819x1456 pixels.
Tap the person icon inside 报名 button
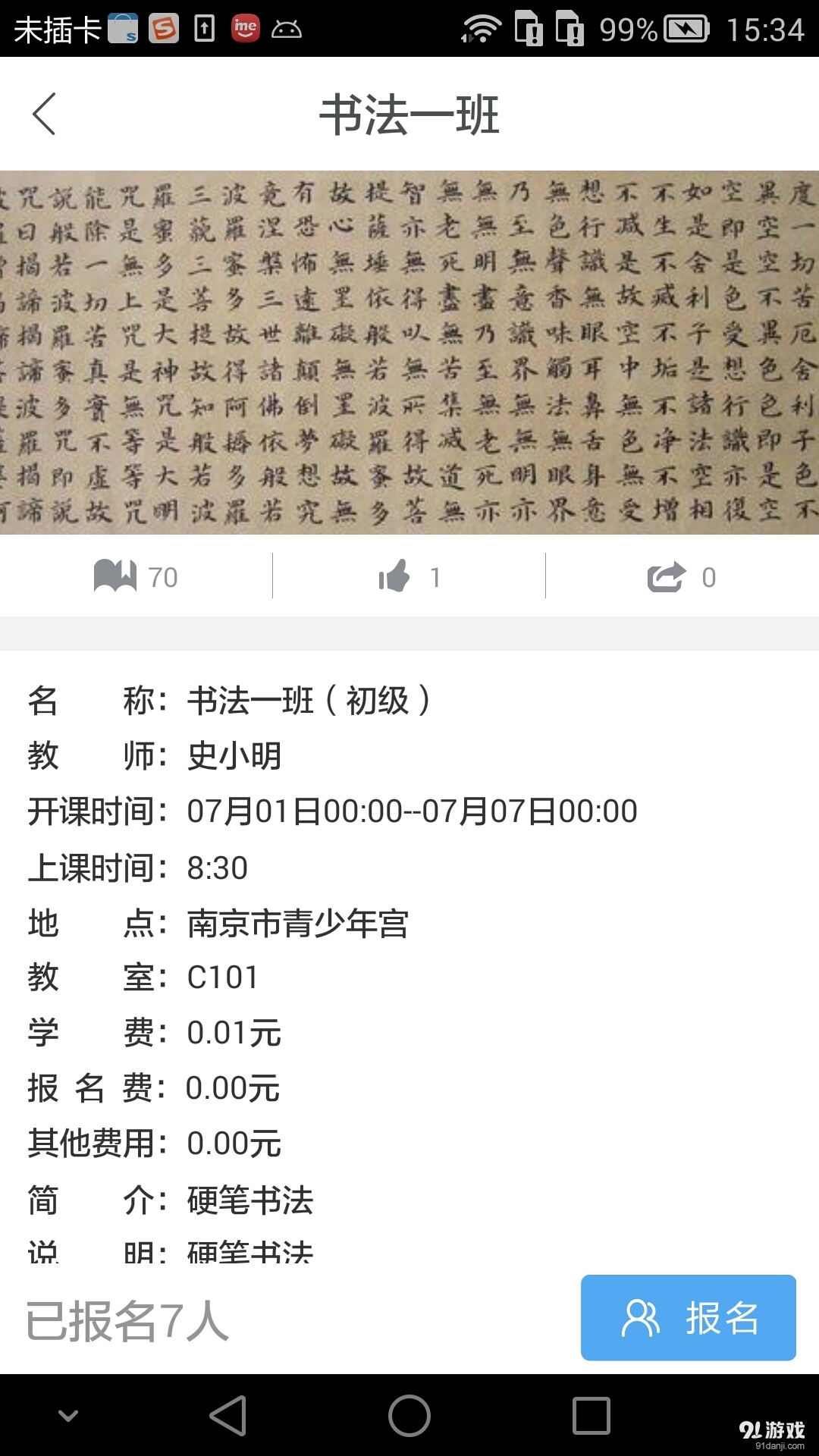[x=641, y=1316]
